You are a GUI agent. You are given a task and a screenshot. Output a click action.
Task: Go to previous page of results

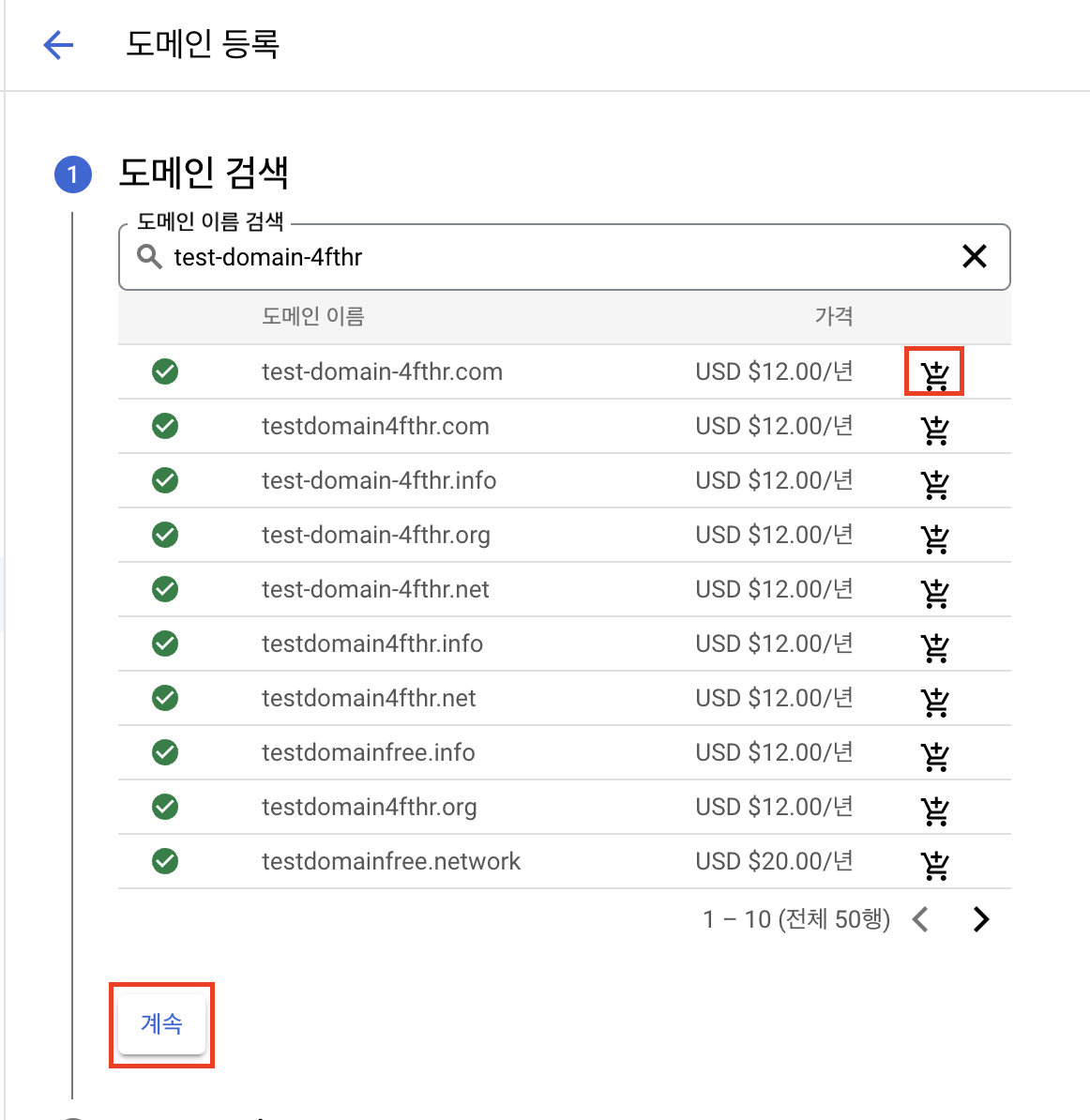click(x=921, y=919)
